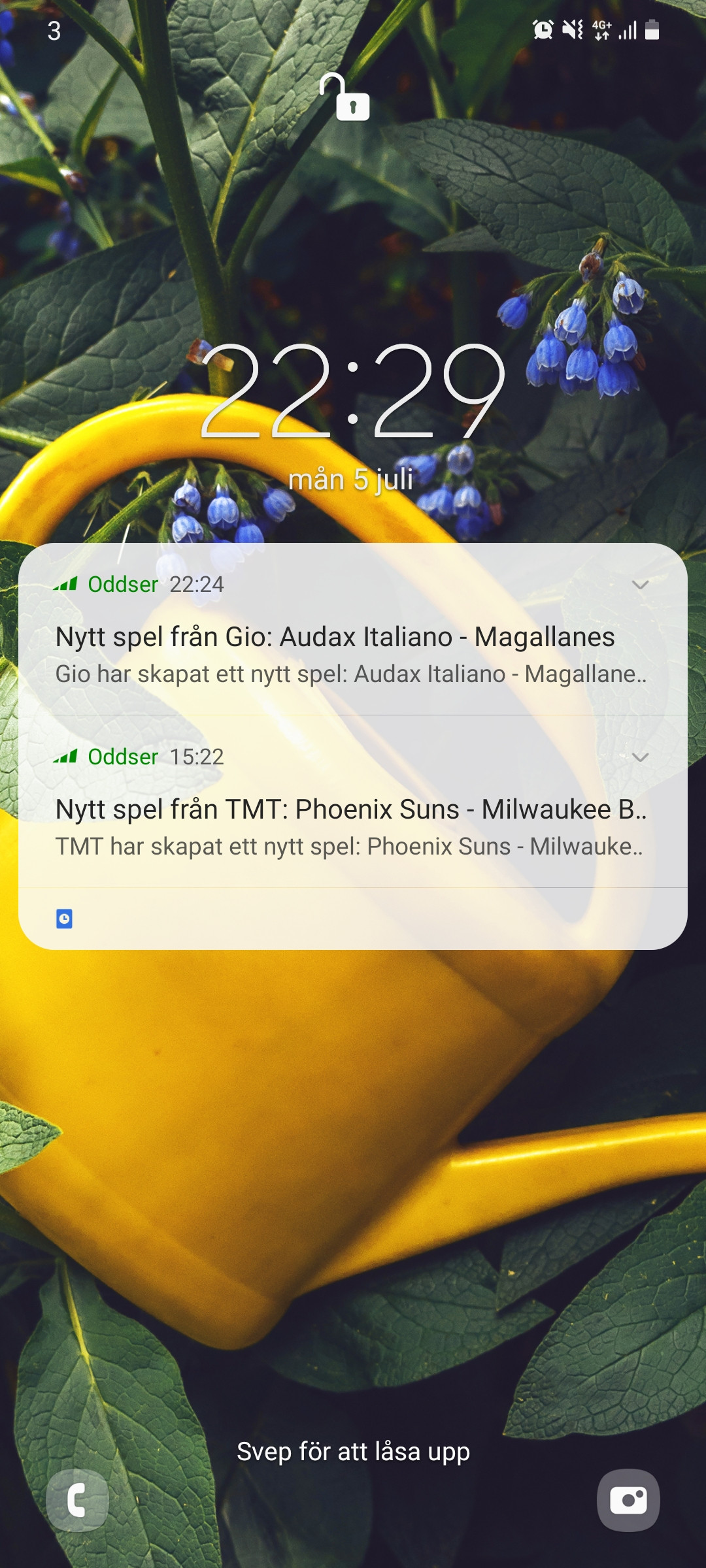Screen dimensions: 706x1568
Task: Tap the phone shortcut icon
Action: [77, 1500]
